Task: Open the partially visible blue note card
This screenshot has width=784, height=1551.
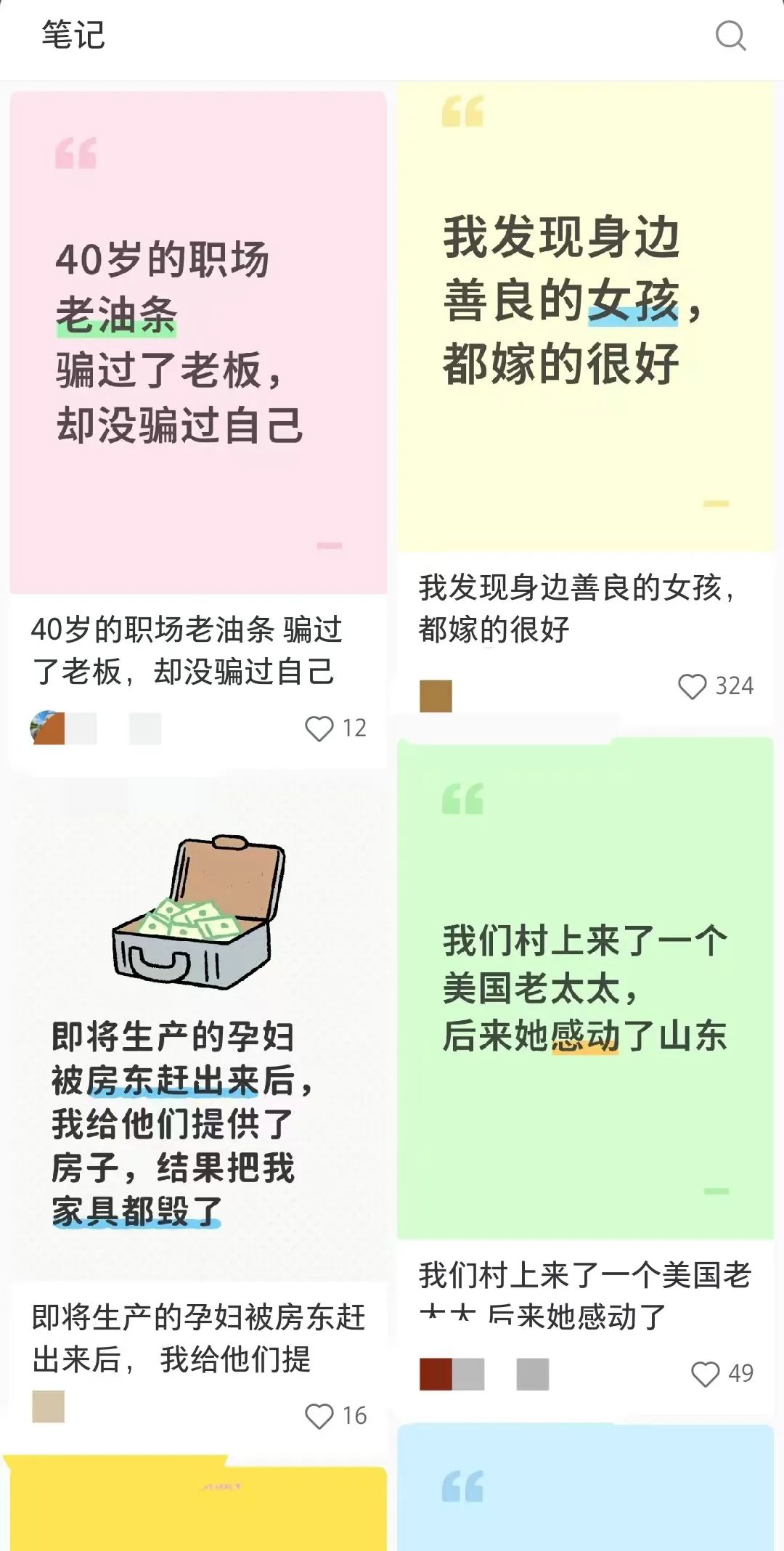Action: (x=585, y=1488)
